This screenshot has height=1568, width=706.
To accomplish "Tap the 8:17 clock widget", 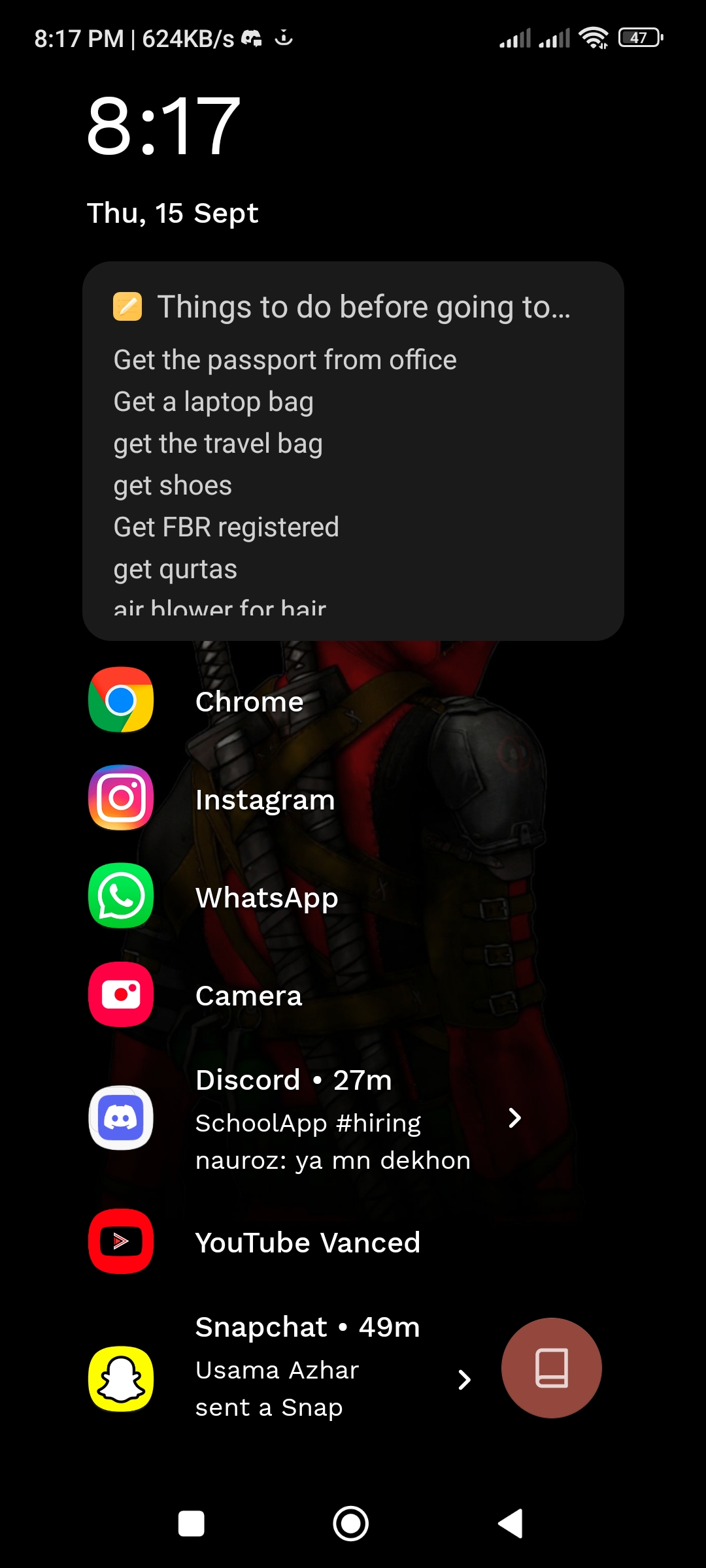I will (x=163, y=125).
